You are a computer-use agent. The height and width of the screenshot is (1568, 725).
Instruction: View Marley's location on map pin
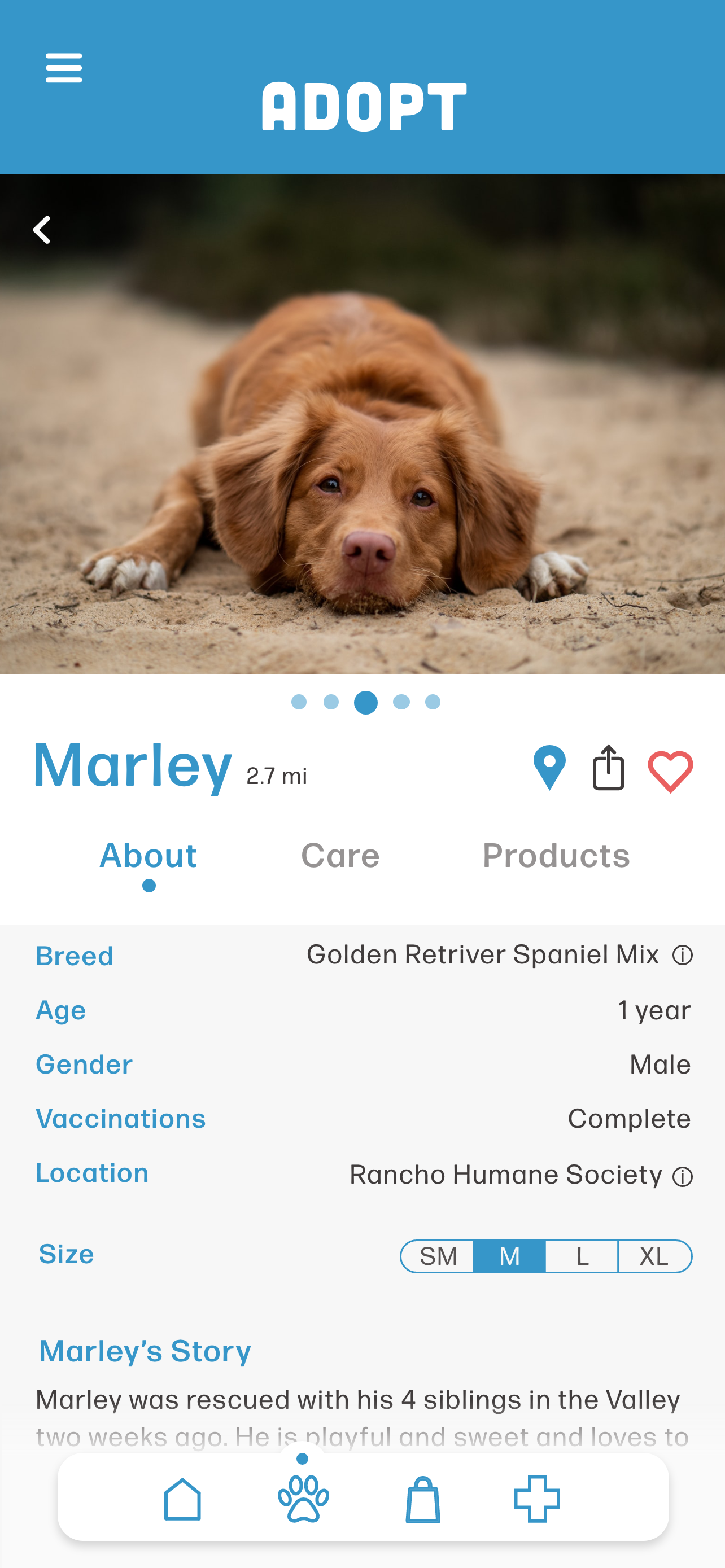tap(549, 768)
